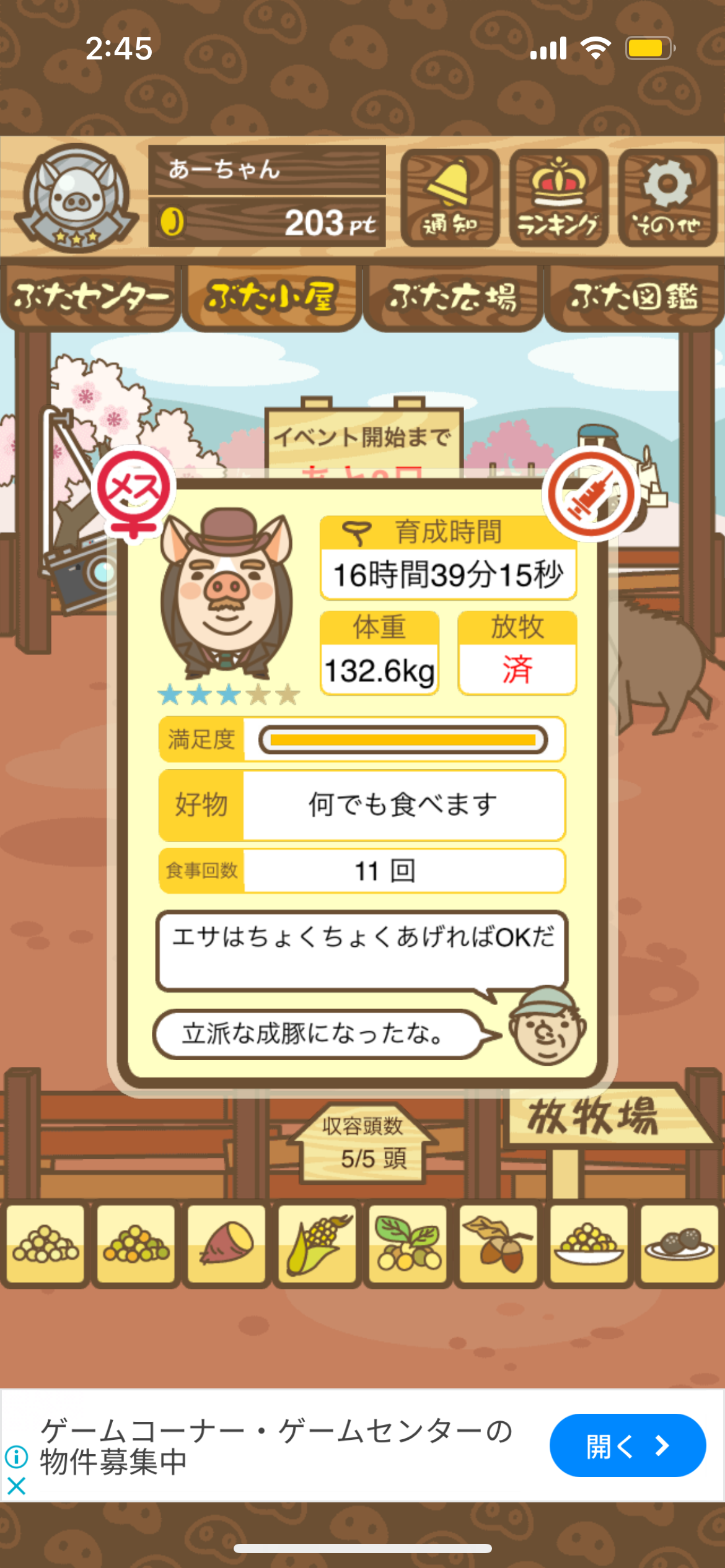
Task: Go to the 放牧場 pasture sign
Action: pos(595,1118)
